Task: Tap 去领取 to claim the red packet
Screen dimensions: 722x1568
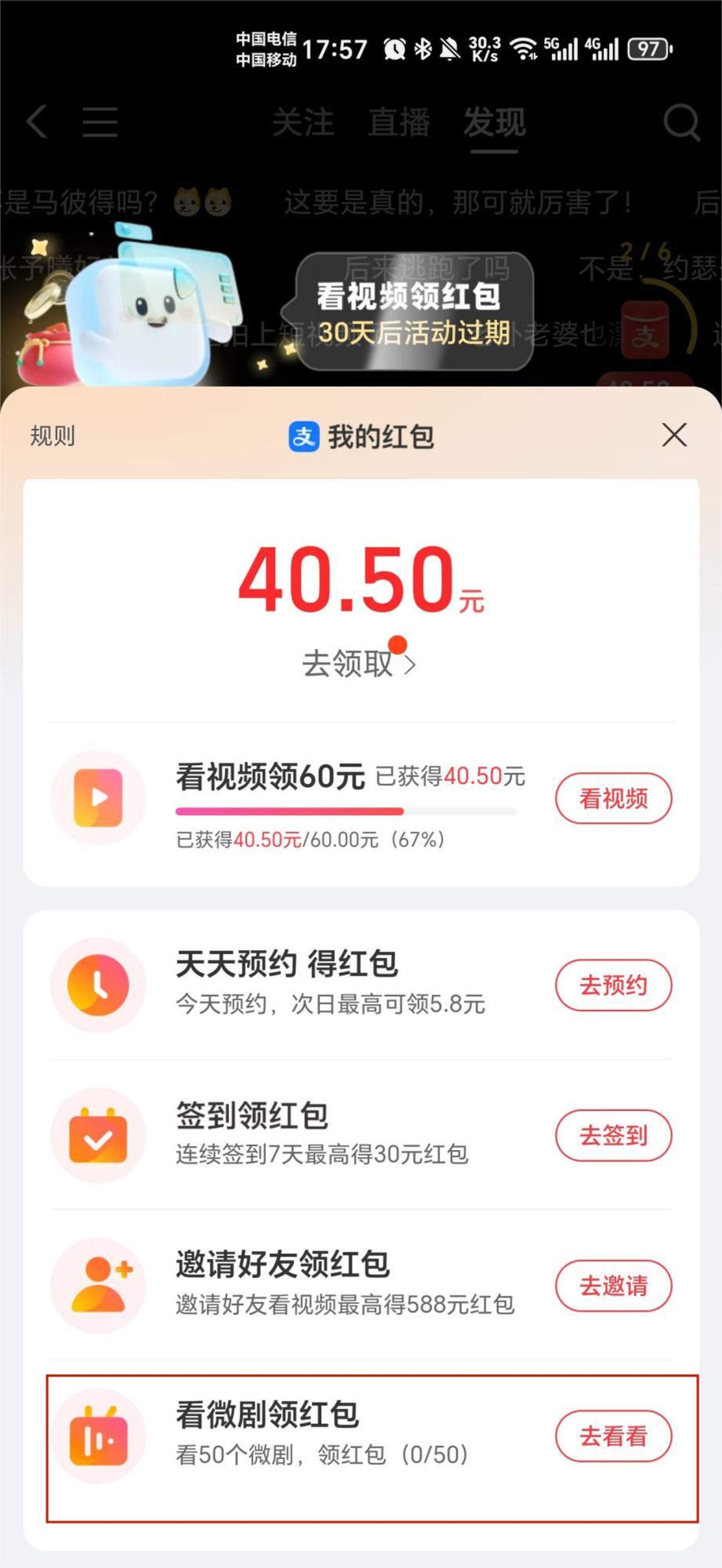Action: (358, 663)
